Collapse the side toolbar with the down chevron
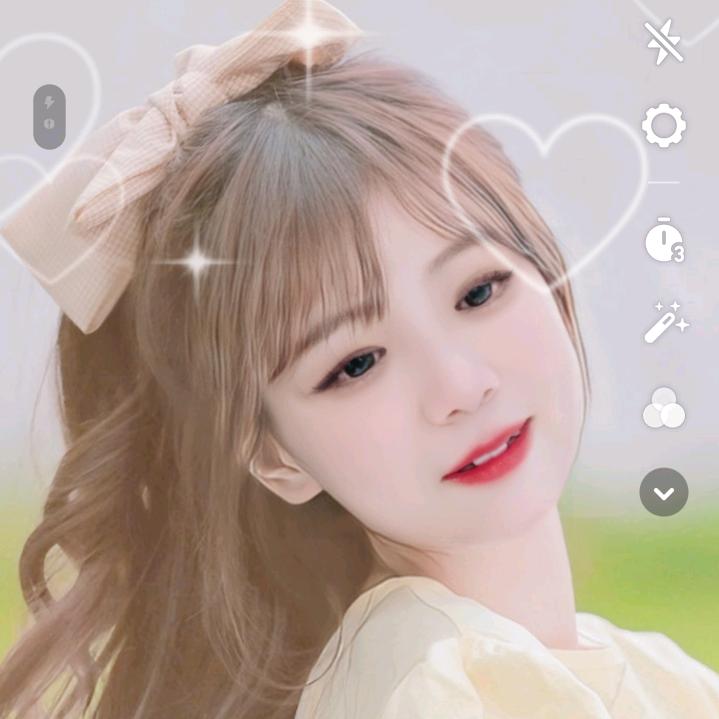Viewport: 719px width, 719px height. pos(663,492)
